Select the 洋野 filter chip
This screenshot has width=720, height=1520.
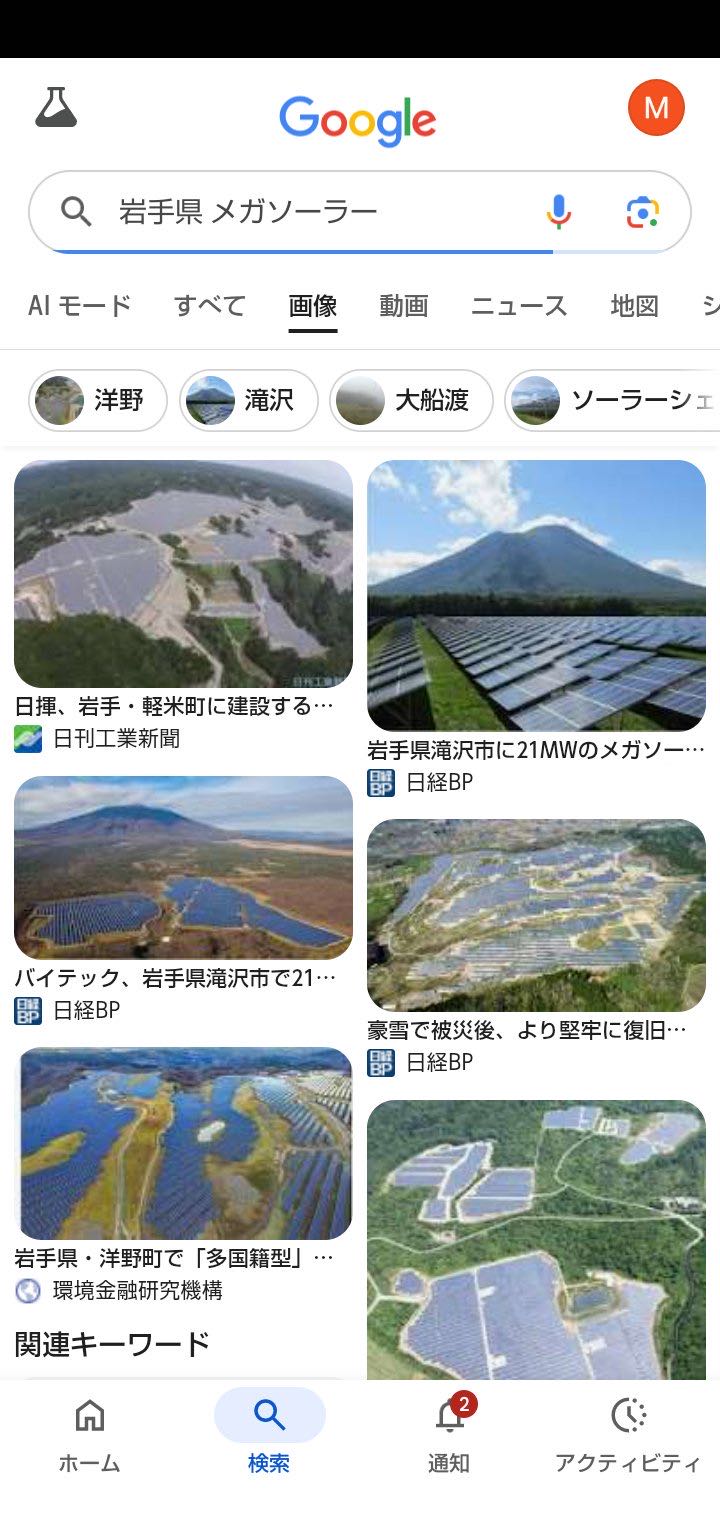point(98,401)
